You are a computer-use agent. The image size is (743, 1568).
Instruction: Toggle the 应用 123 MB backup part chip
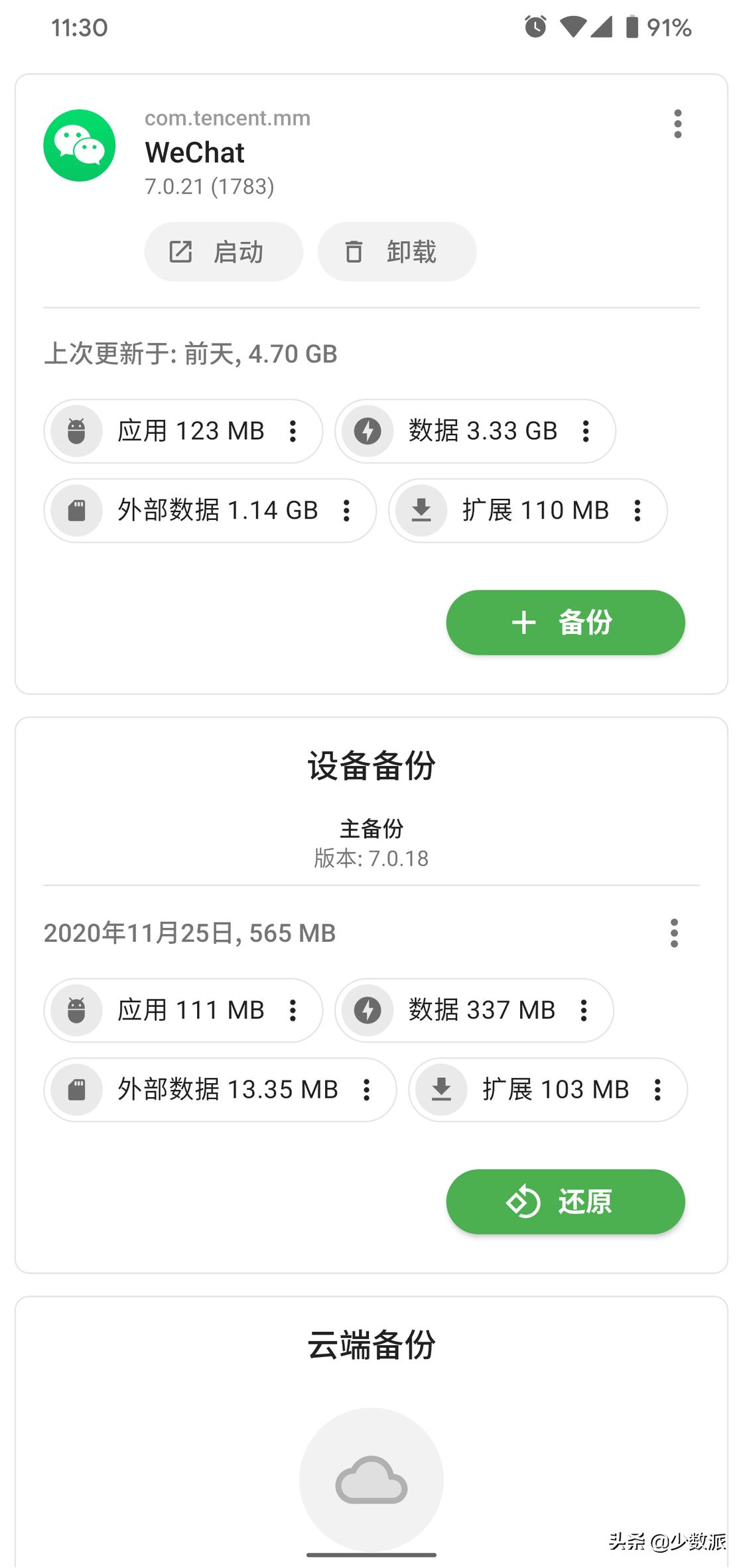coord(182,431)
